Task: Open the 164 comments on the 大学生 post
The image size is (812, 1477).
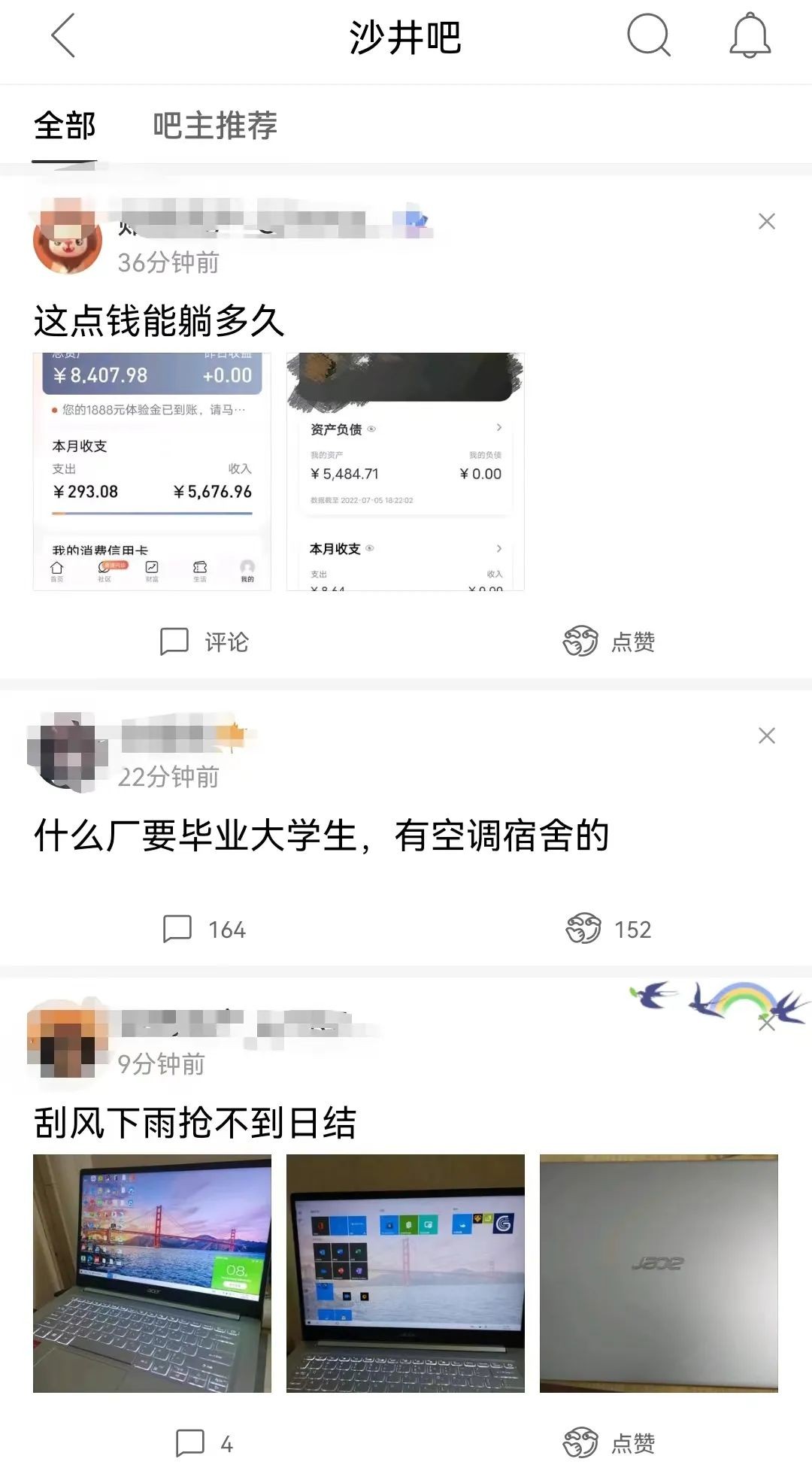Action: (205, 930)
